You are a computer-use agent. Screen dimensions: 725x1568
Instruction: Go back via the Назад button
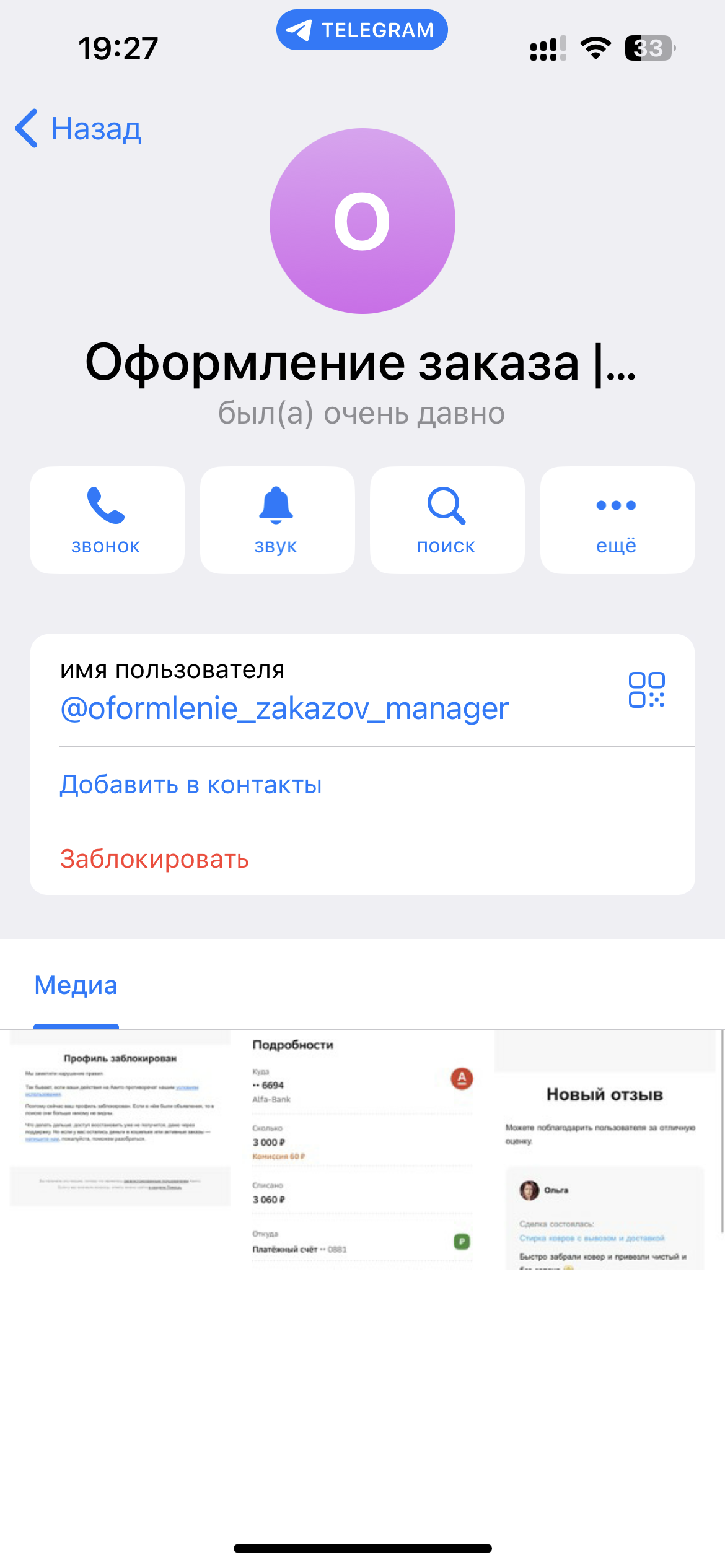(x=79, y=129)
